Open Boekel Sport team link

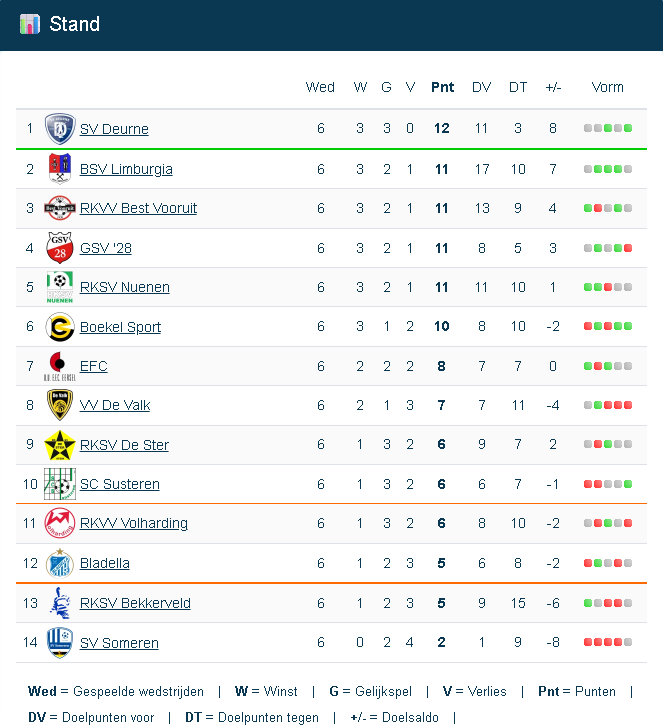tap(120, 327)
